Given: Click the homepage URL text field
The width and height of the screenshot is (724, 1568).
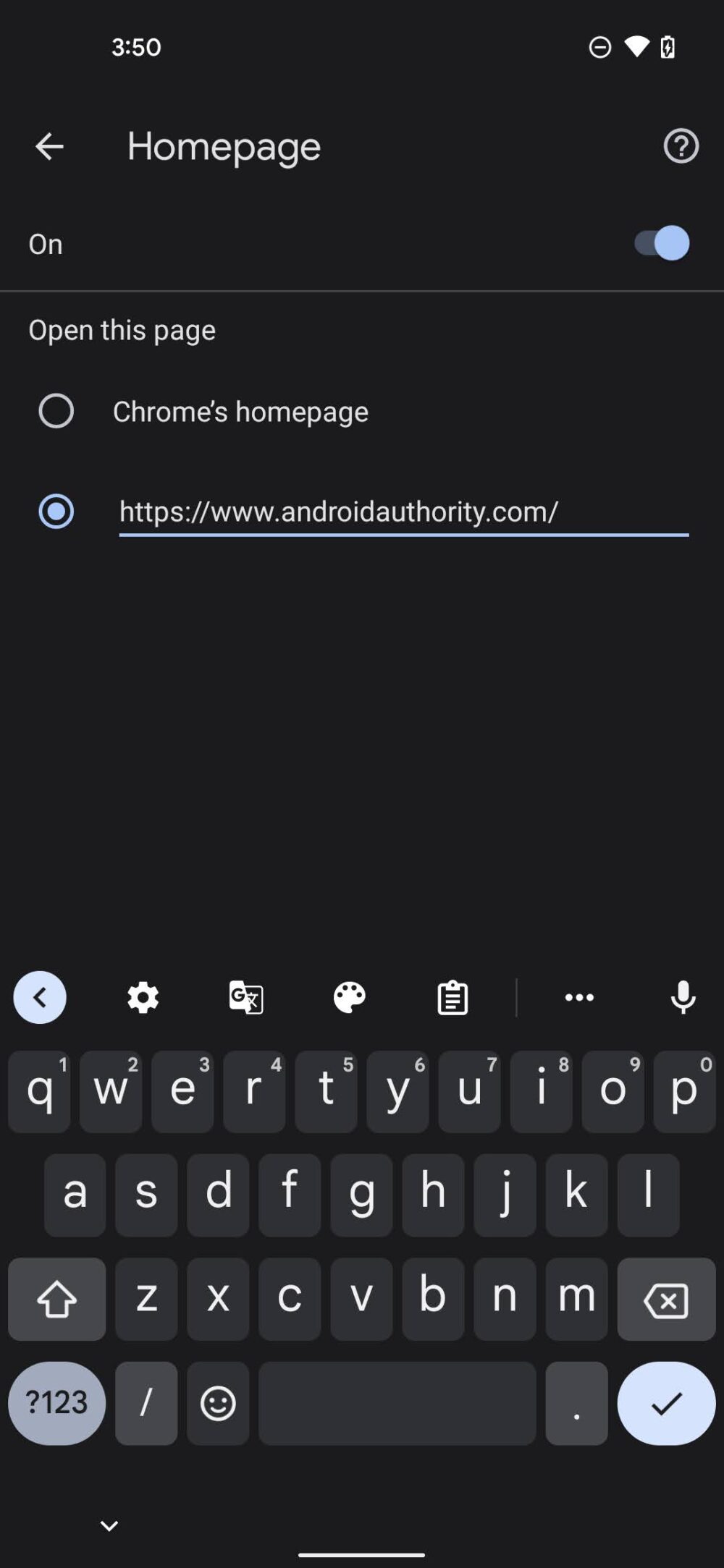Looking at the screenshot, I should point(403,511).
